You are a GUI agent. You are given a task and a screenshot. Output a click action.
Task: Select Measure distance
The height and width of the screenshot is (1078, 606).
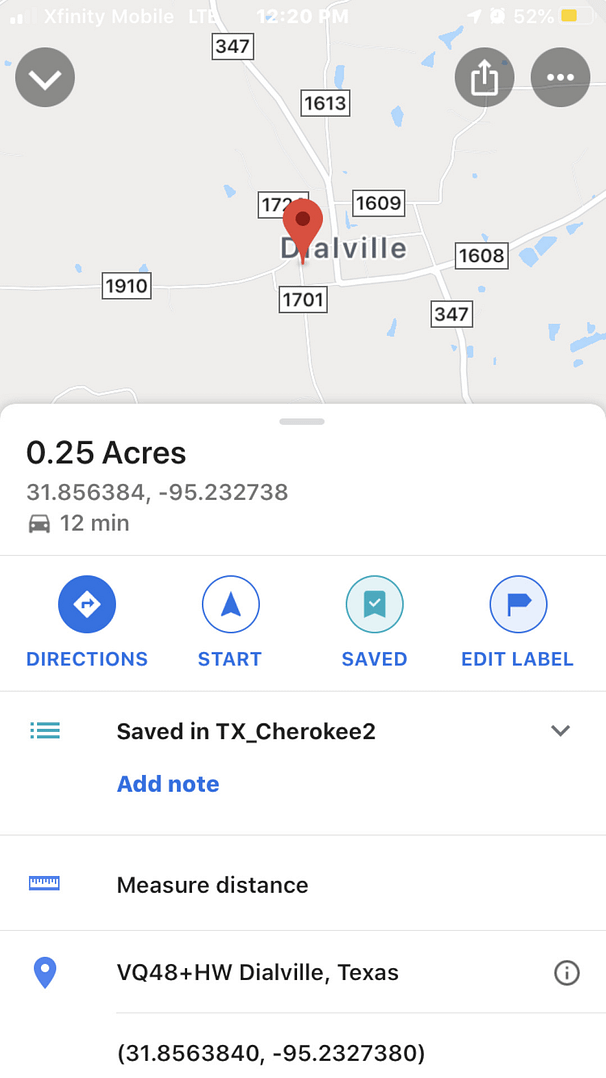click(x=212, y=885)
